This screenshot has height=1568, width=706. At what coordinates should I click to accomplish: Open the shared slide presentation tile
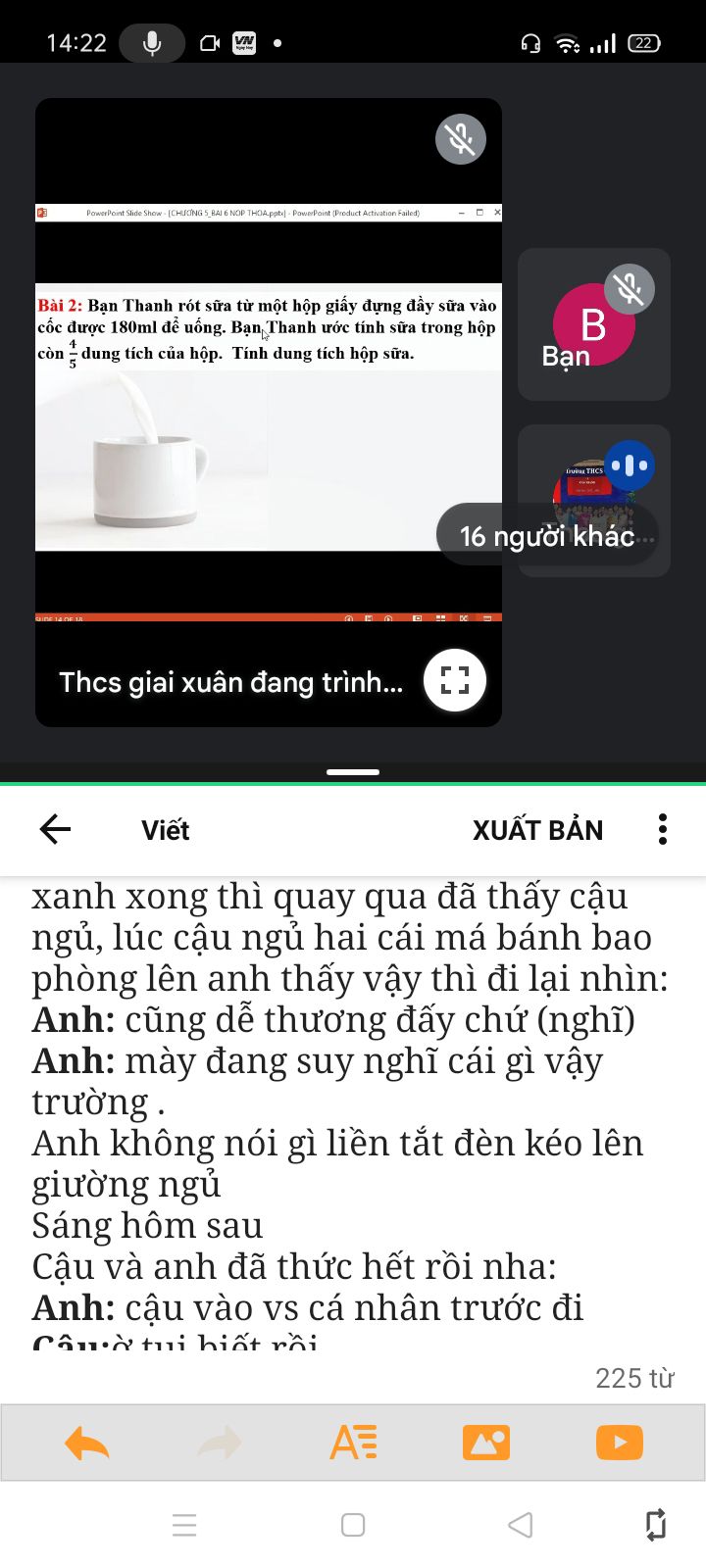[269, 412]
